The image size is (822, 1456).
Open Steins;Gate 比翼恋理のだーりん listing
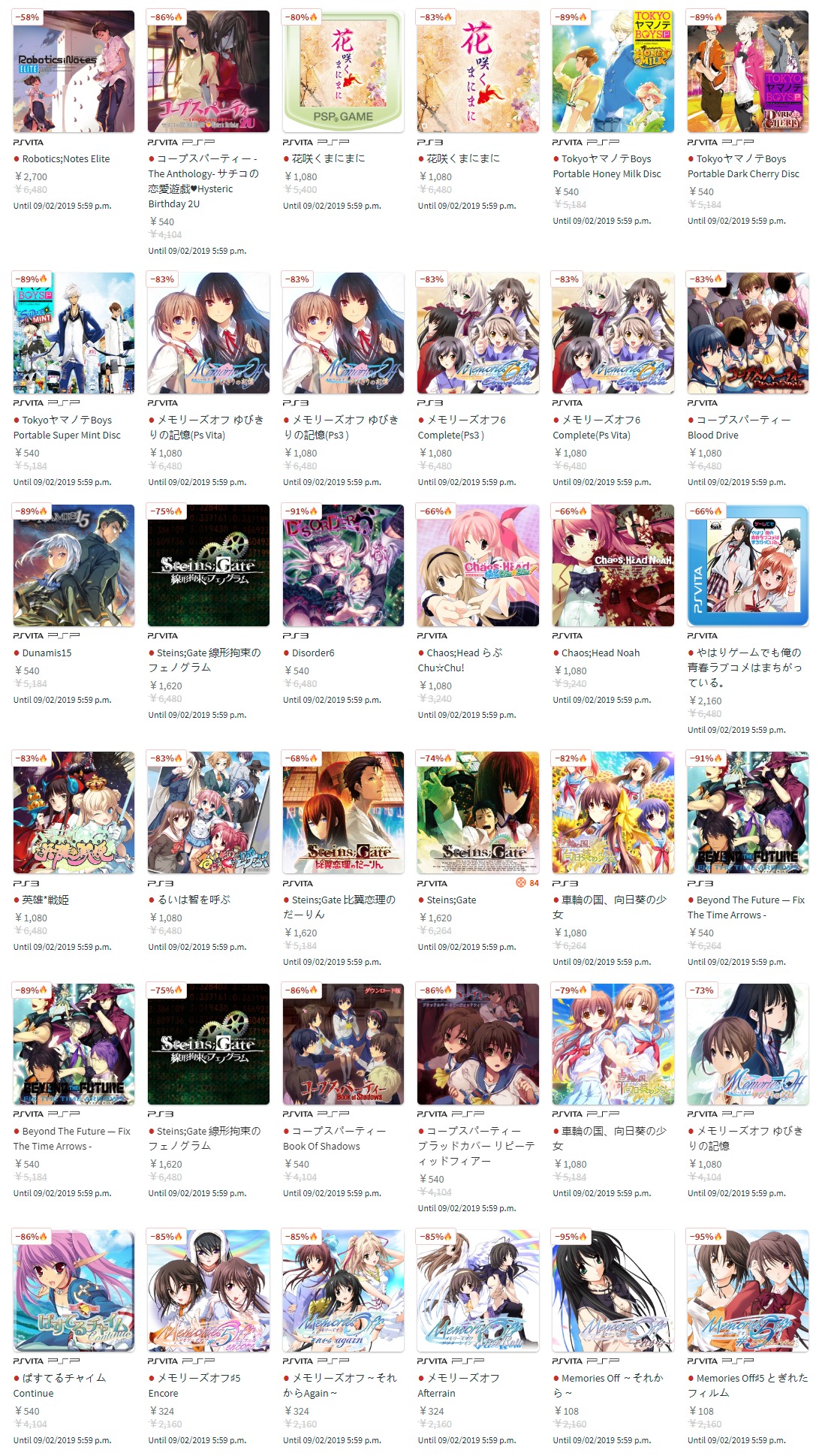(x=343, y=812)
